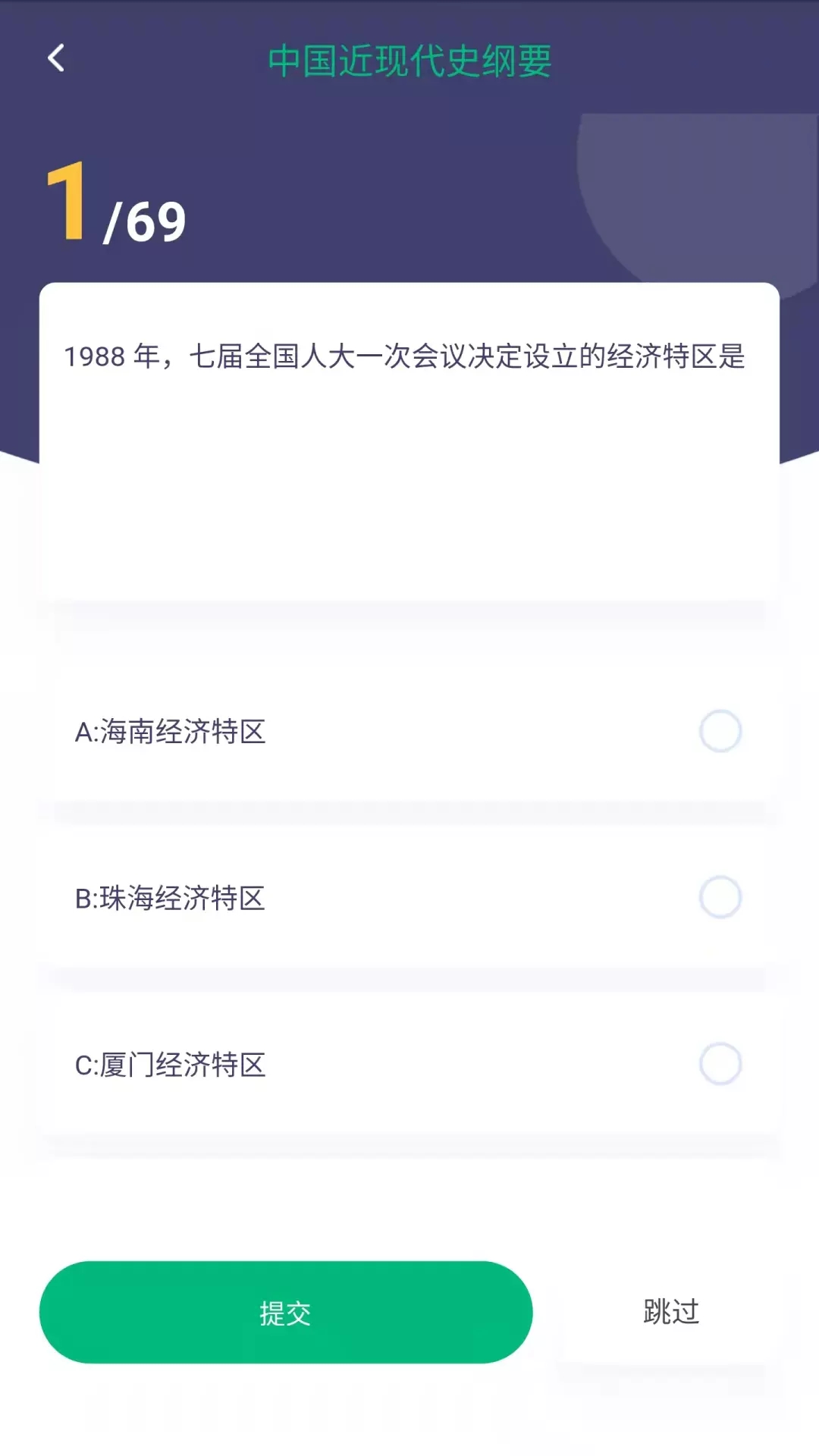Viewport: 819px width, 1456px height.
Task: Select radio button for option C 厦门经济特区
Action: click(x=719, y=1064)
